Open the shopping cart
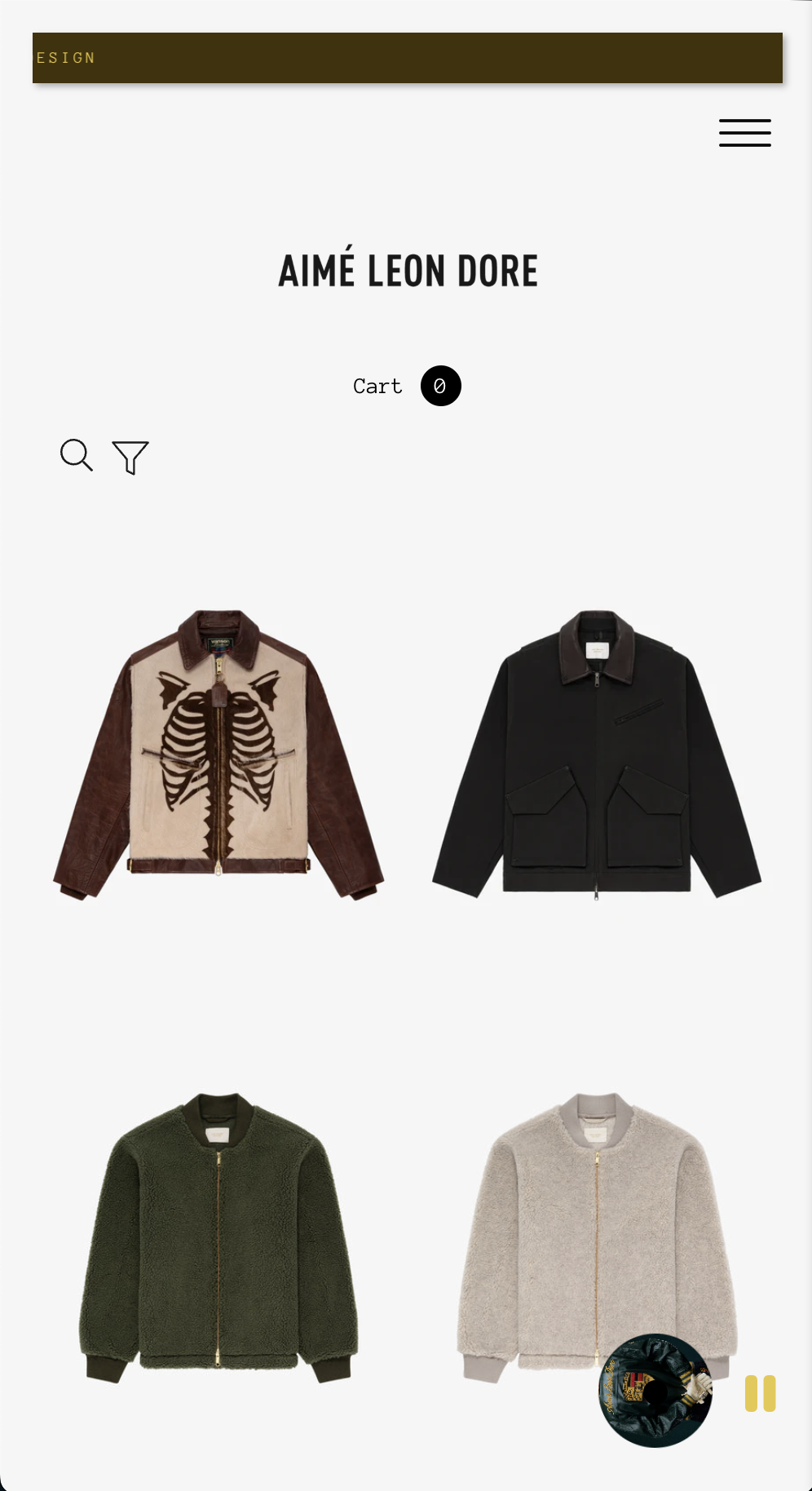 coord(406,386)
